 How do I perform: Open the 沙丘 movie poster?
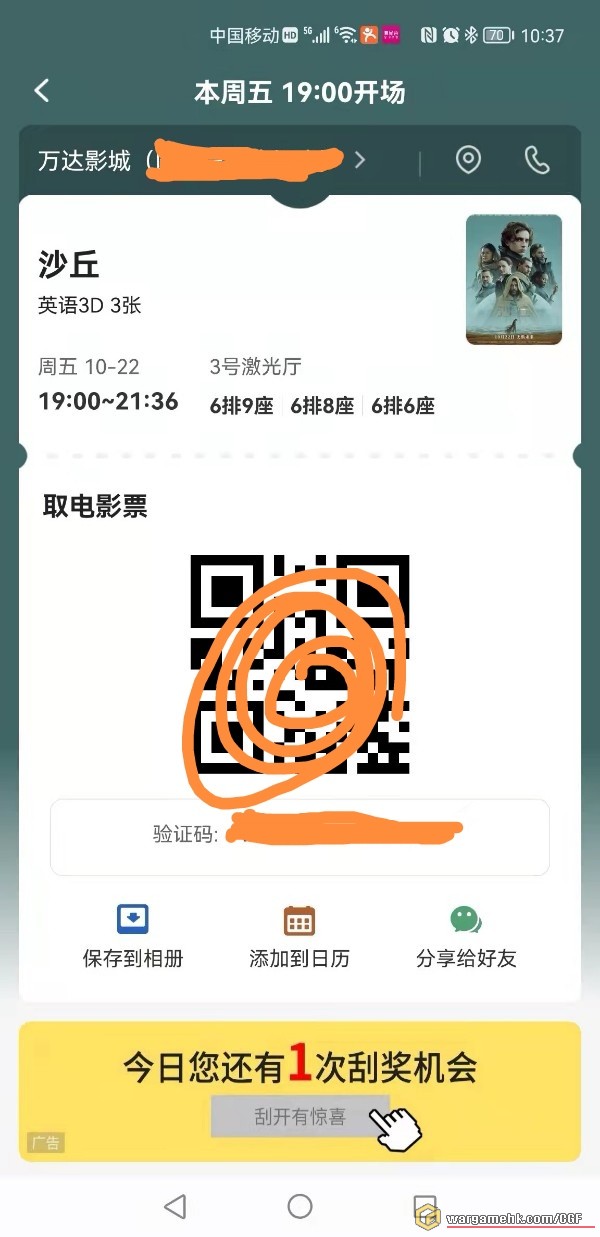(x=513, y=280)
